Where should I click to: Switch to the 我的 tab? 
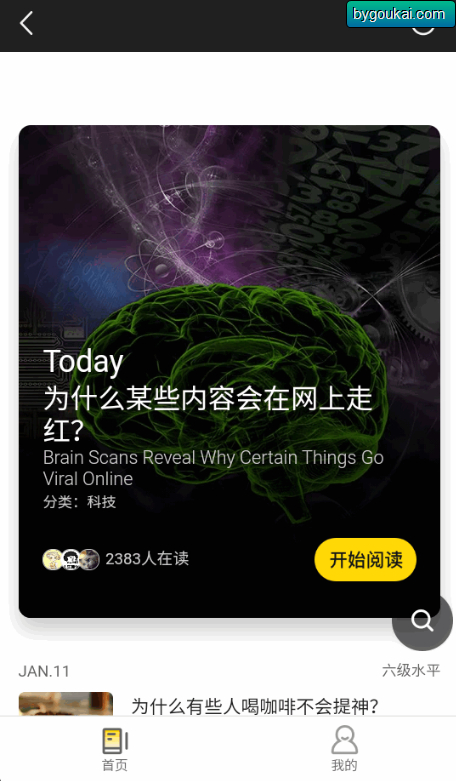[x=344, y=749]
